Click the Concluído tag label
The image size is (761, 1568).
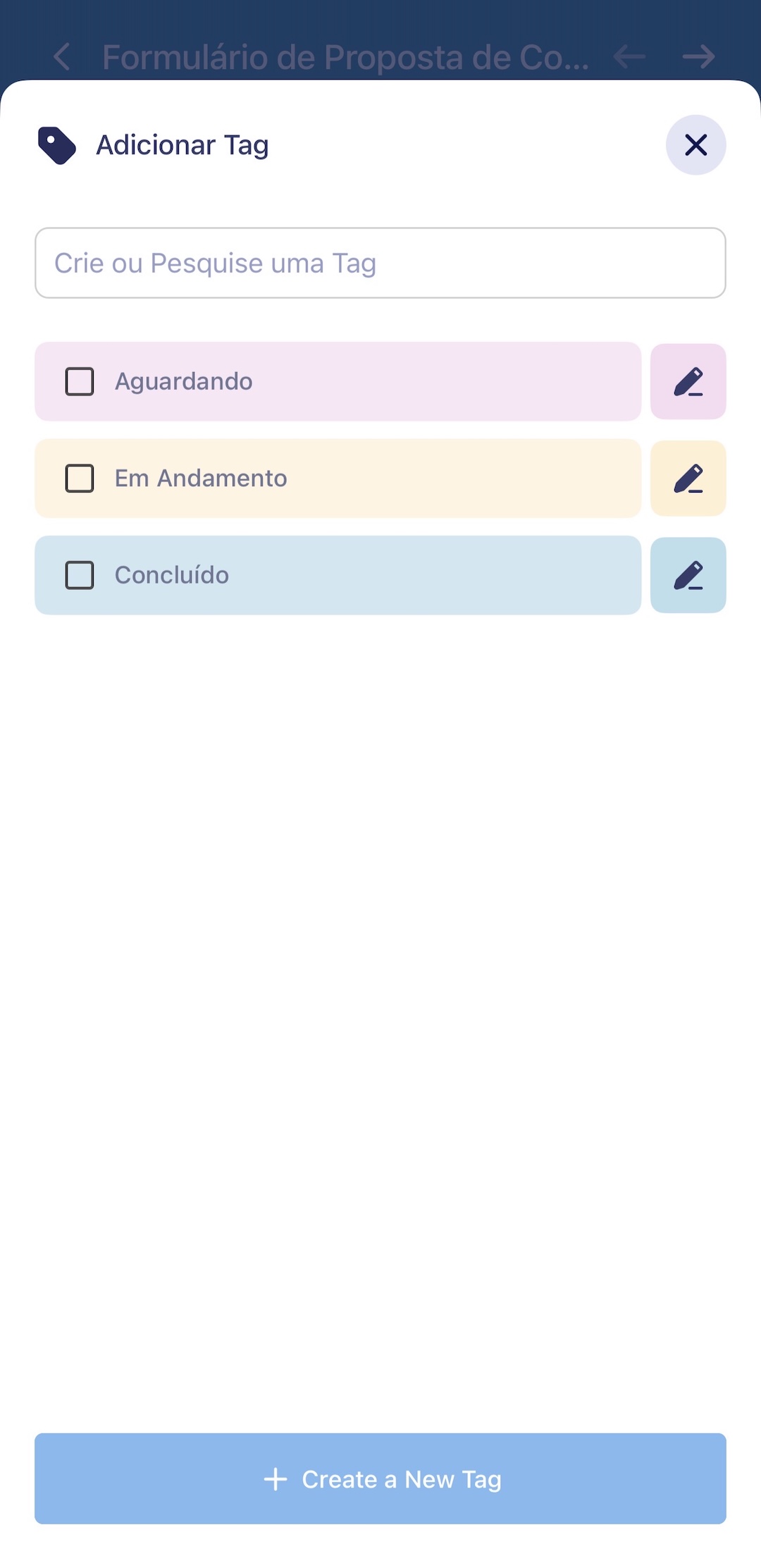pos(171,574)
